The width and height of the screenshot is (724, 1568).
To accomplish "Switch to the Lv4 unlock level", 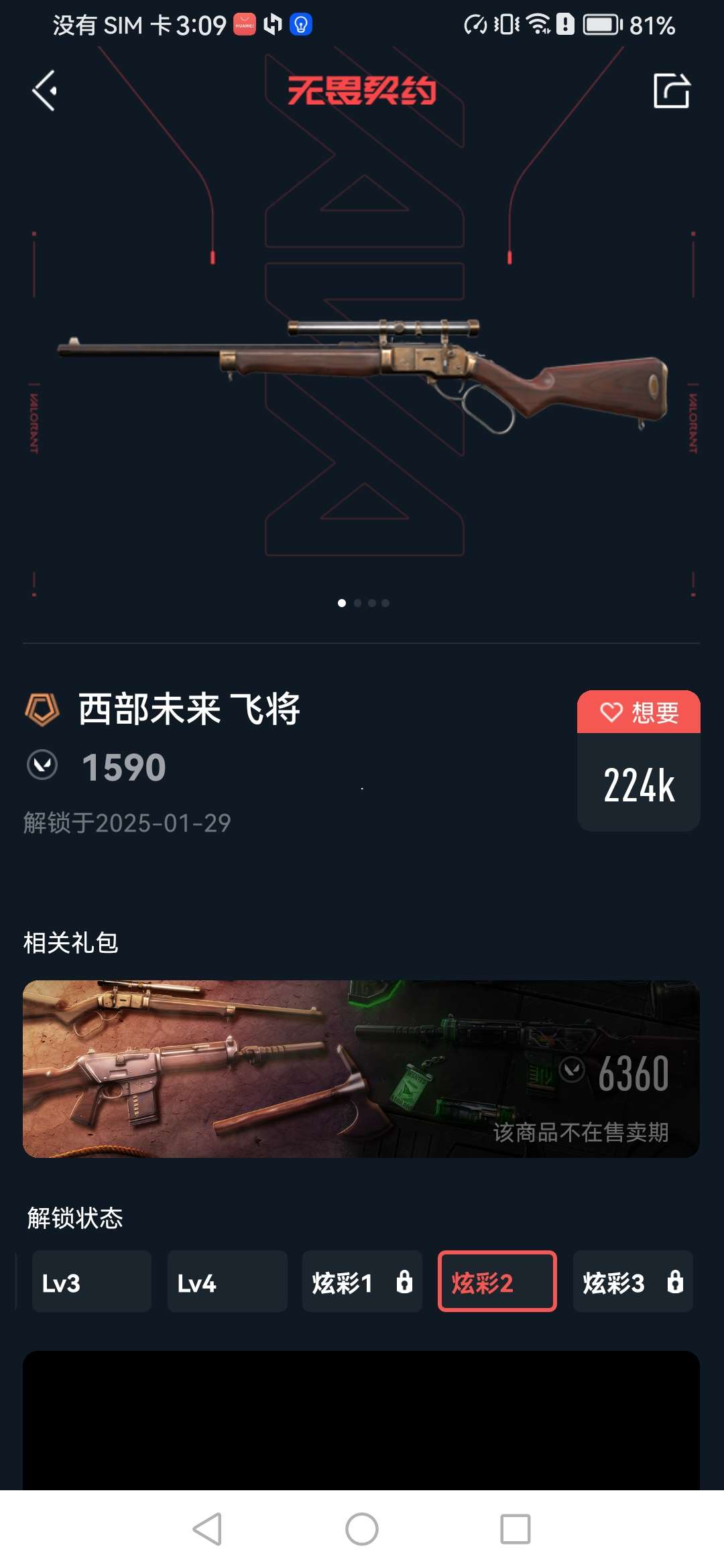I will click(x=227, y=1281).
